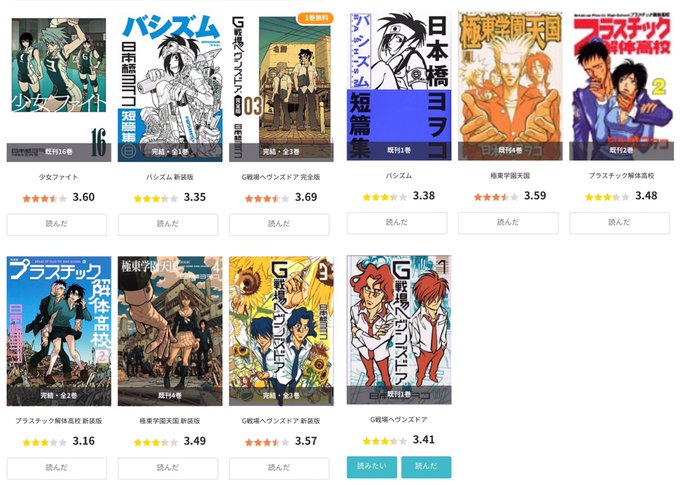Open 極東学園天国 新装版 cover

pyautogui.click(x=168, y=328)
